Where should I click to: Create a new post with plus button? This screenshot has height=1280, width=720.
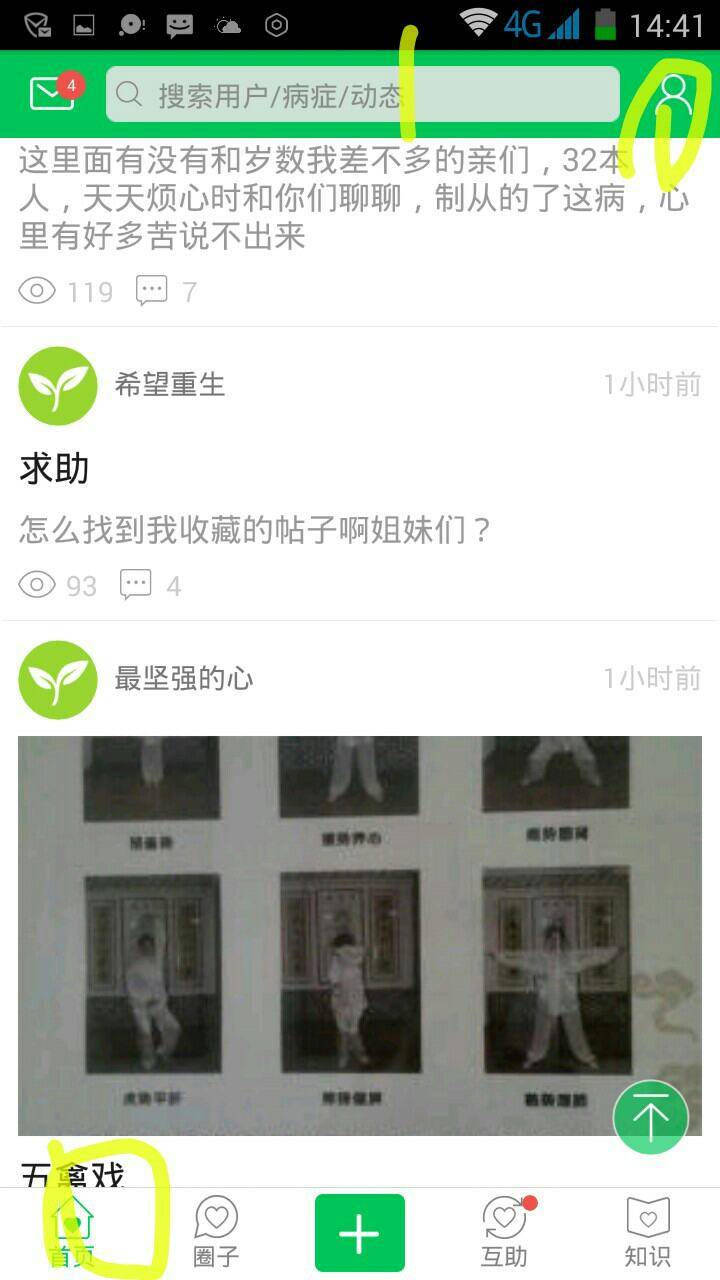click(x=360, y=1233)
